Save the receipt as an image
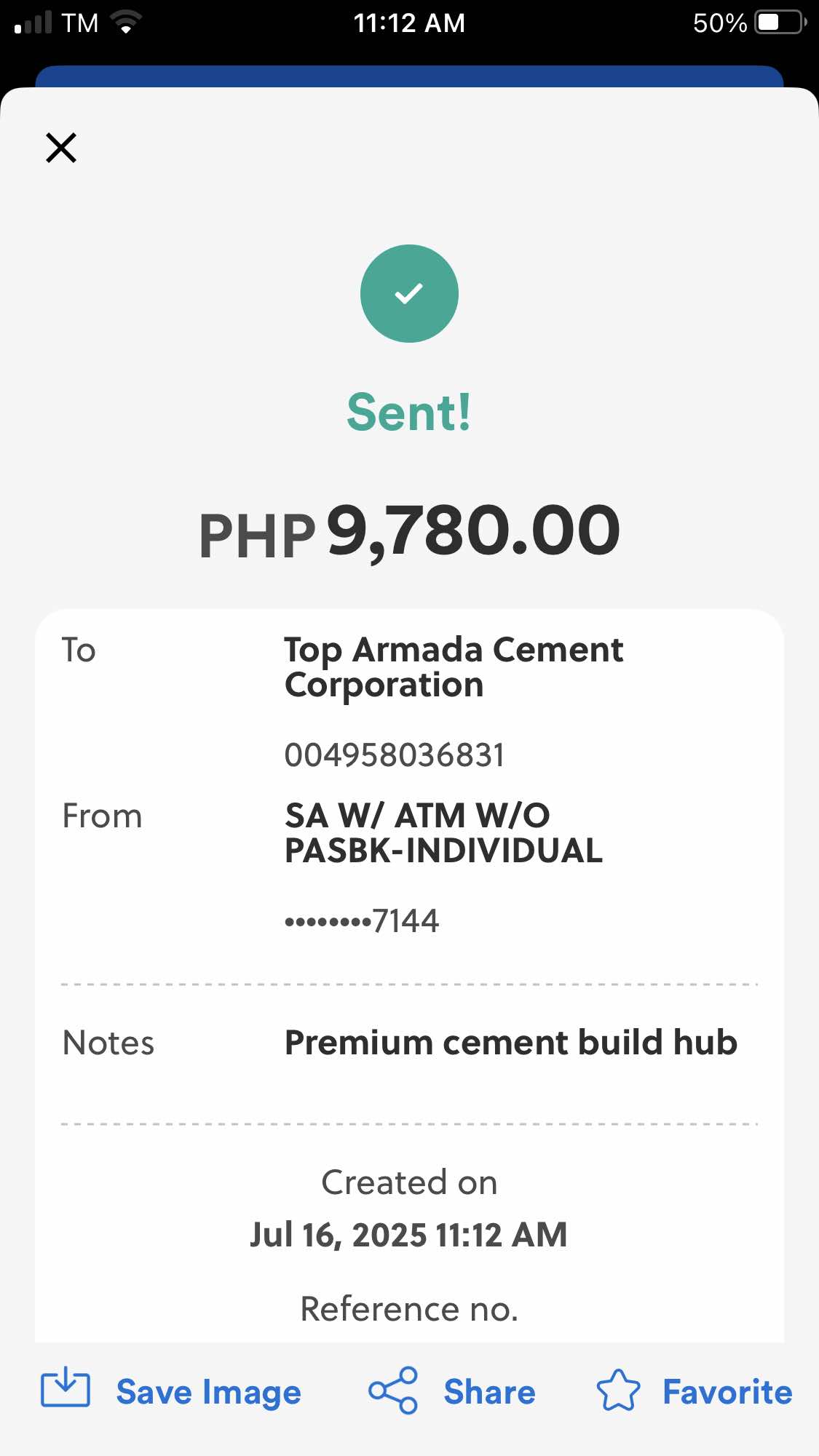Image resolution: width=819 pixels, height=1456 pixels. (172, 1391)
